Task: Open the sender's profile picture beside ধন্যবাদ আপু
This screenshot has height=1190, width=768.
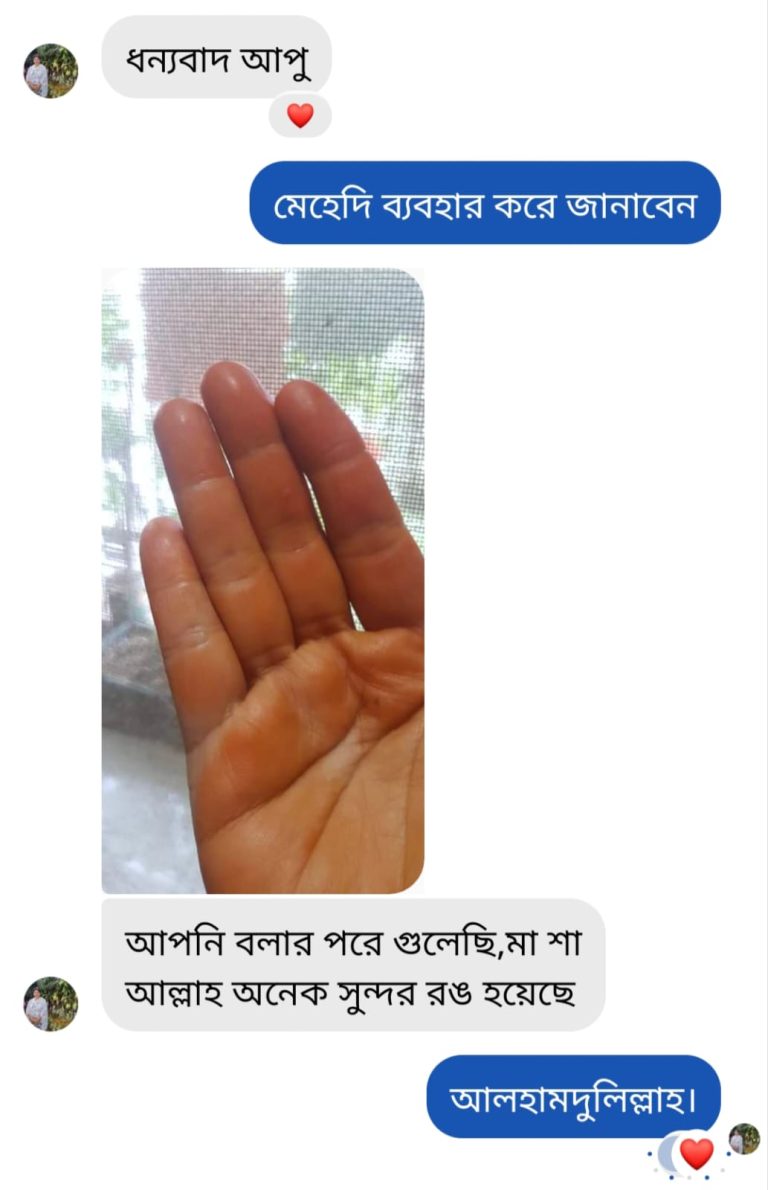Action: 50,71
